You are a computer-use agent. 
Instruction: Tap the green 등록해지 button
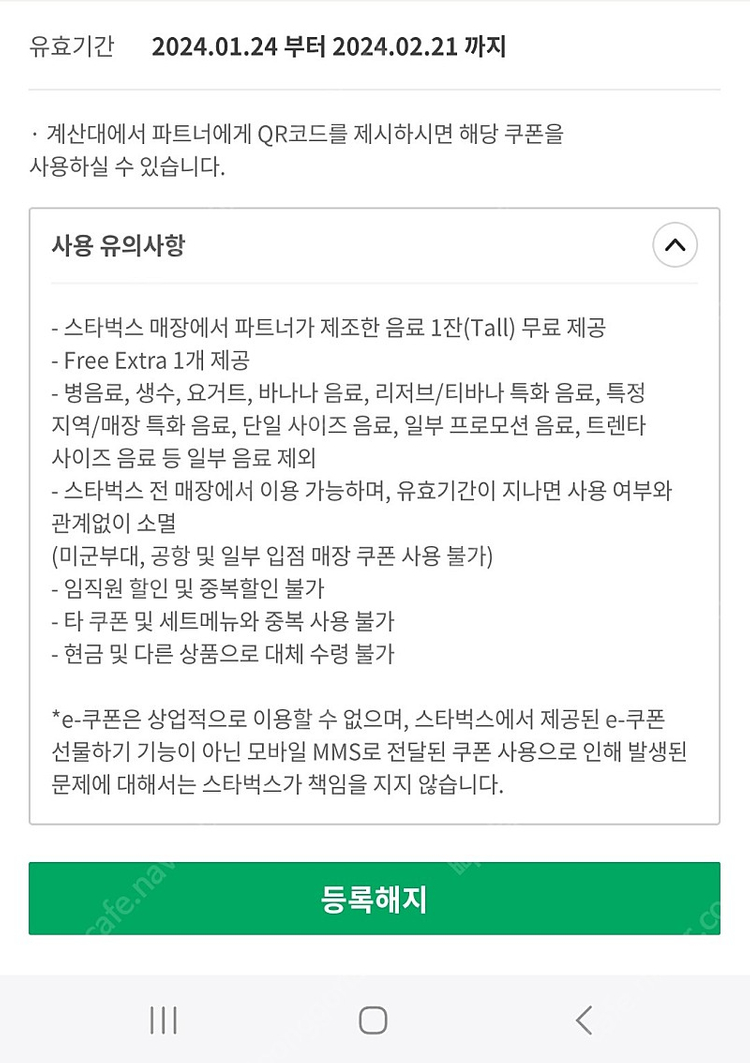point(374,899)
